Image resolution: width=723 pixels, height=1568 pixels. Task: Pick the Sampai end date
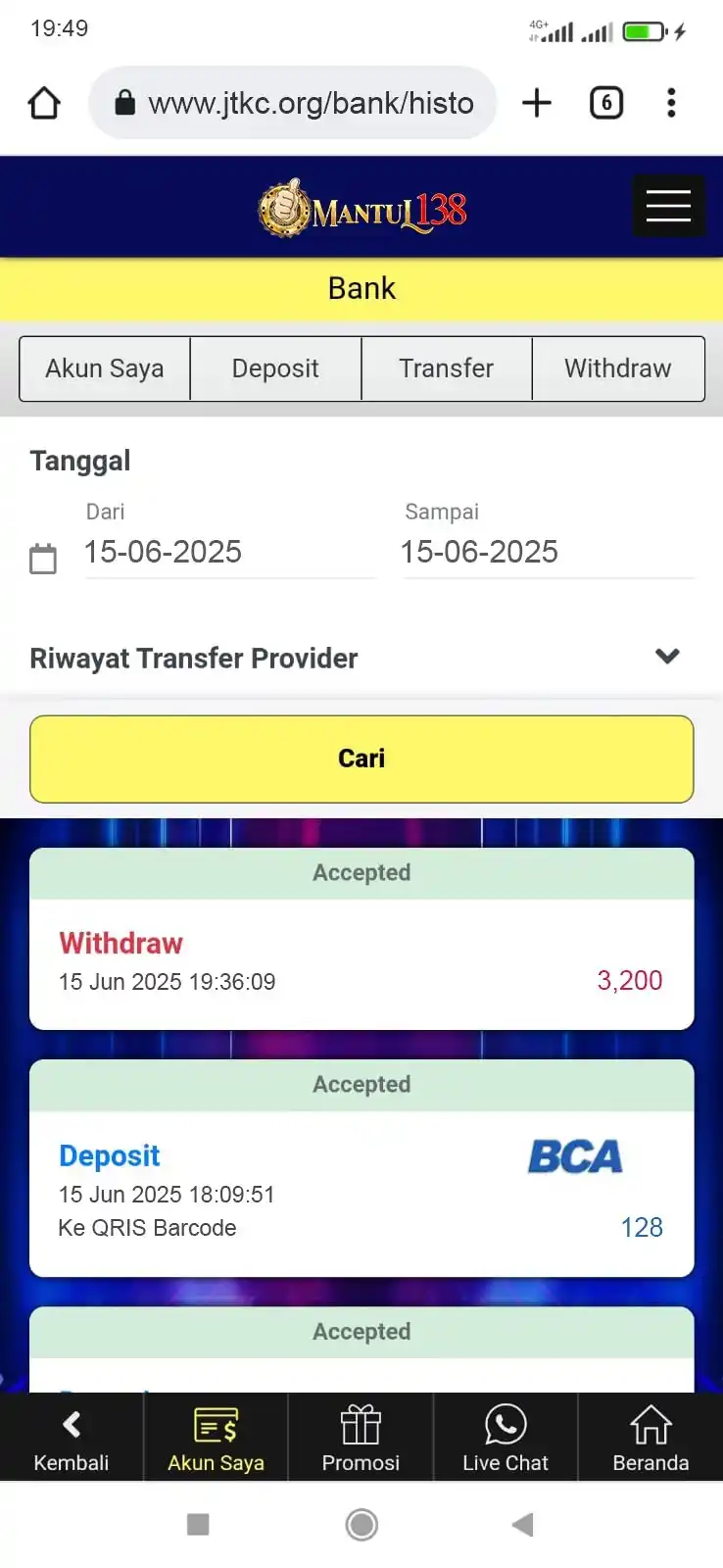pyautogui.click(x=547, y=552)
